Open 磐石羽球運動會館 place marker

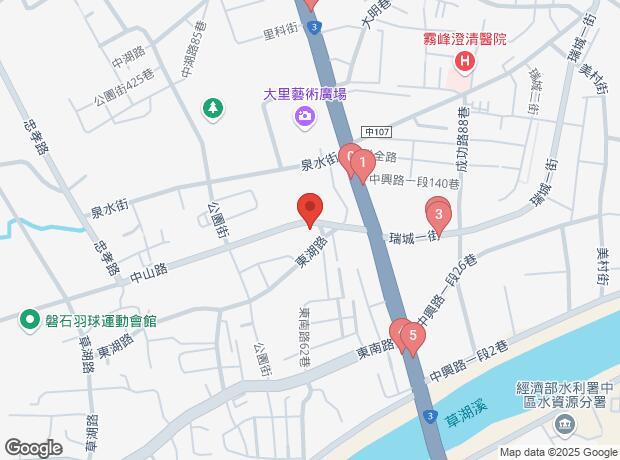pyautogui.click(x=31, y=321)
